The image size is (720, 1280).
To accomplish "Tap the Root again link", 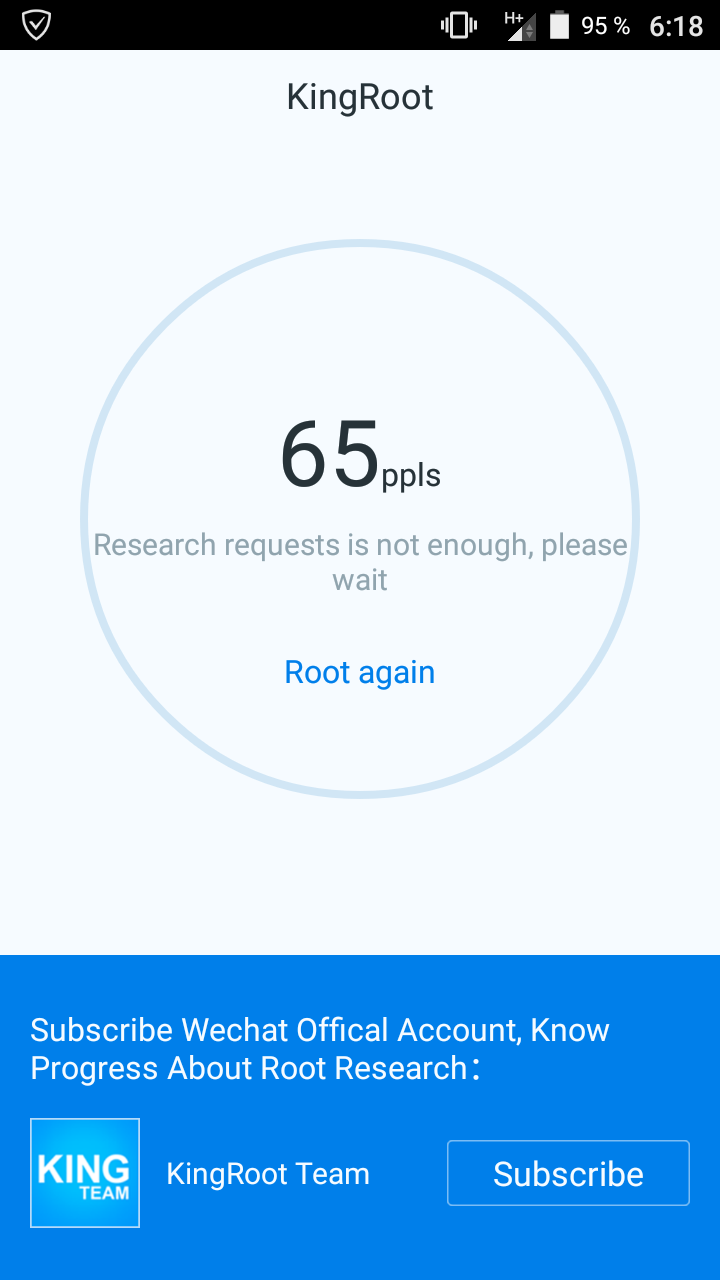I will click(x=360, y=672).
